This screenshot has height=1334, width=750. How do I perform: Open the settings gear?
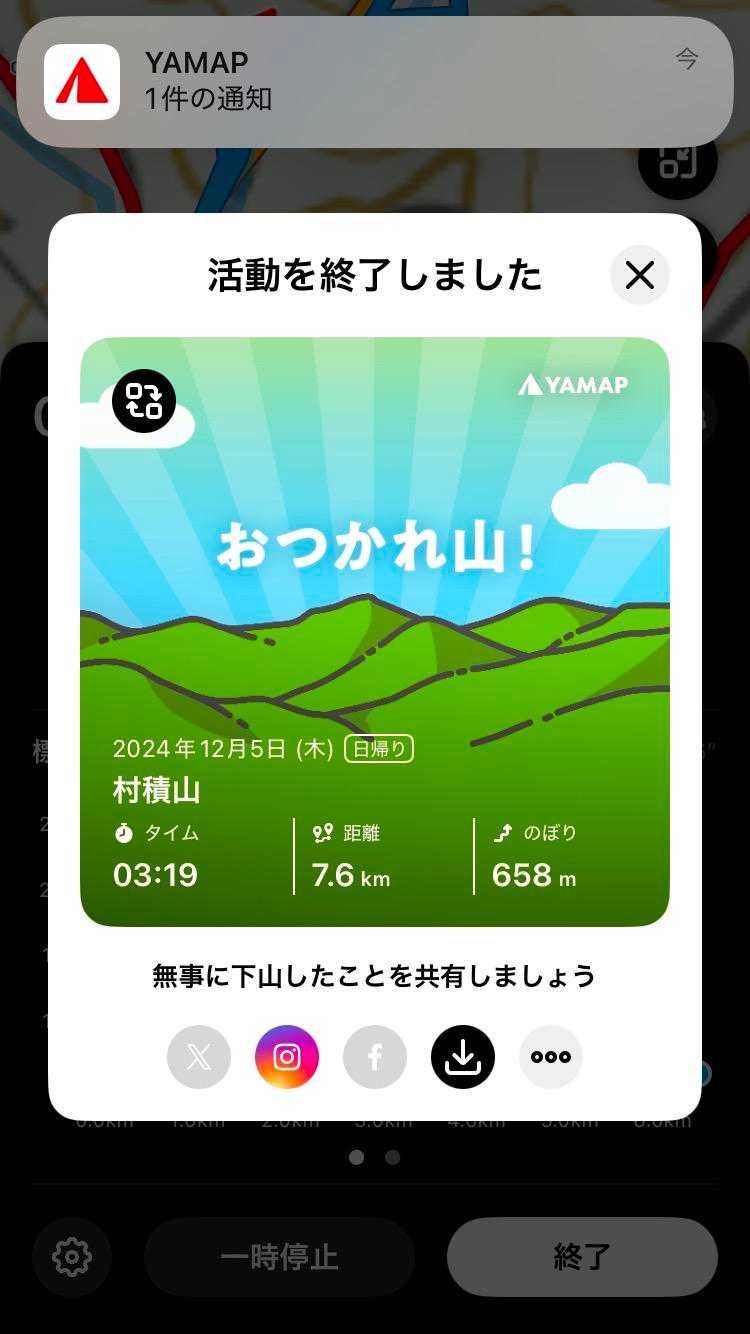click(72, 1257)
